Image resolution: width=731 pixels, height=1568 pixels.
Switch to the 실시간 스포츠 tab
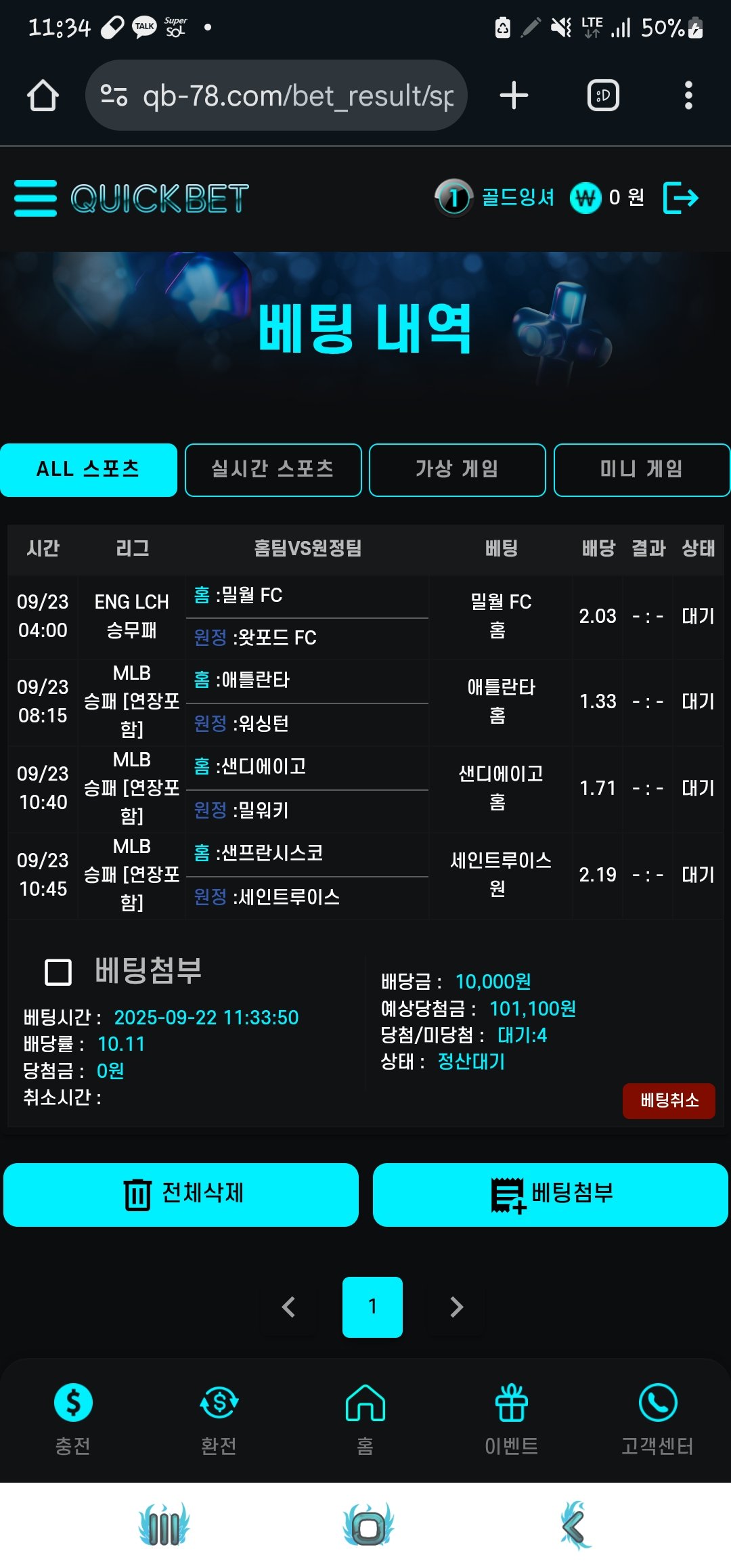tap(273, 470)
